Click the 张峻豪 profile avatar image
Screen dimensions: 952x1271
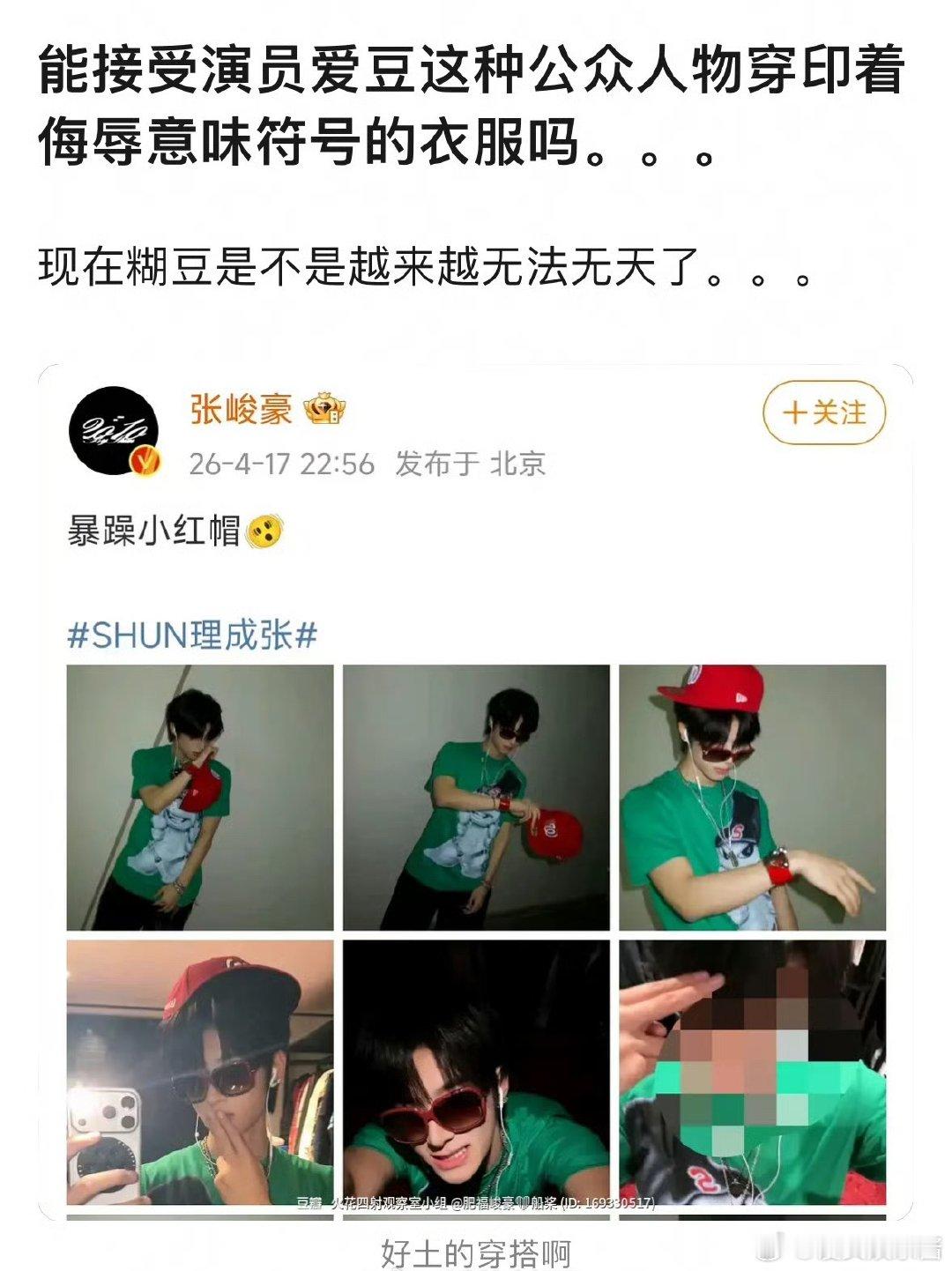pos(116,425)
